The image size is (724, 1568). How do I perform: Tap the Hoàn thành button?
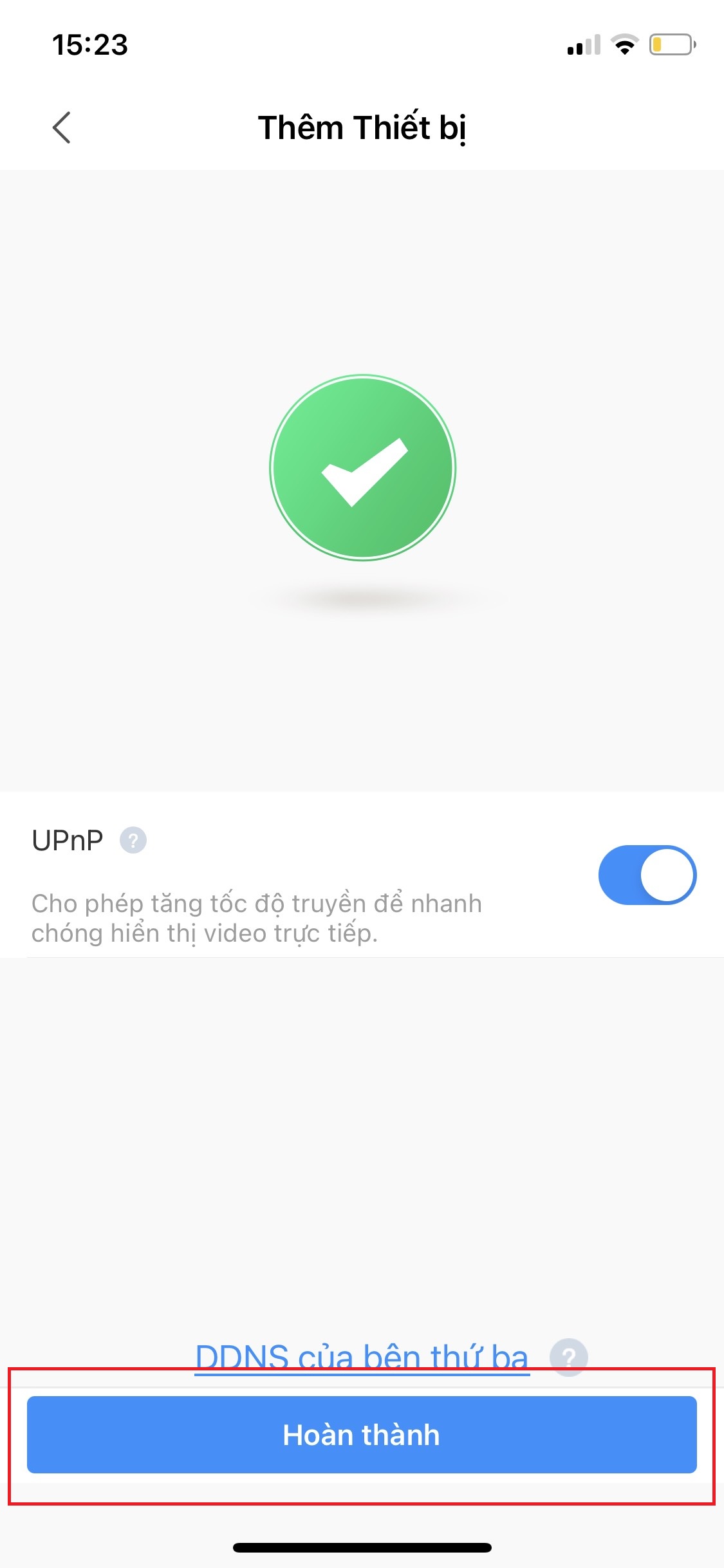[362, 1435]
